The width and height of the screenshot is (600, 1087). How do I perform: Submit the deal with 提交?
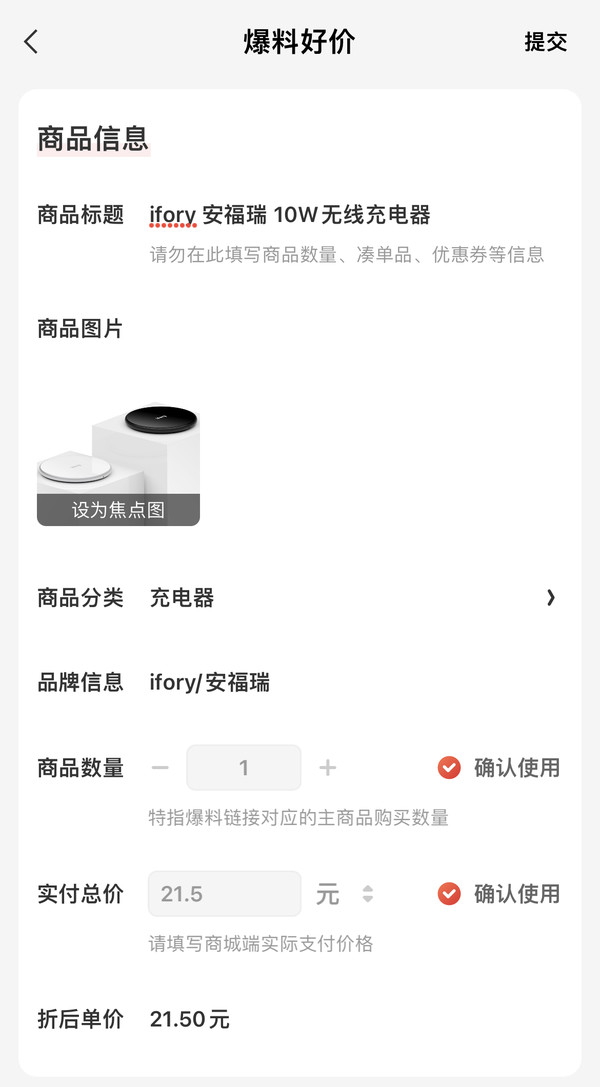click(x=545, y=42)
